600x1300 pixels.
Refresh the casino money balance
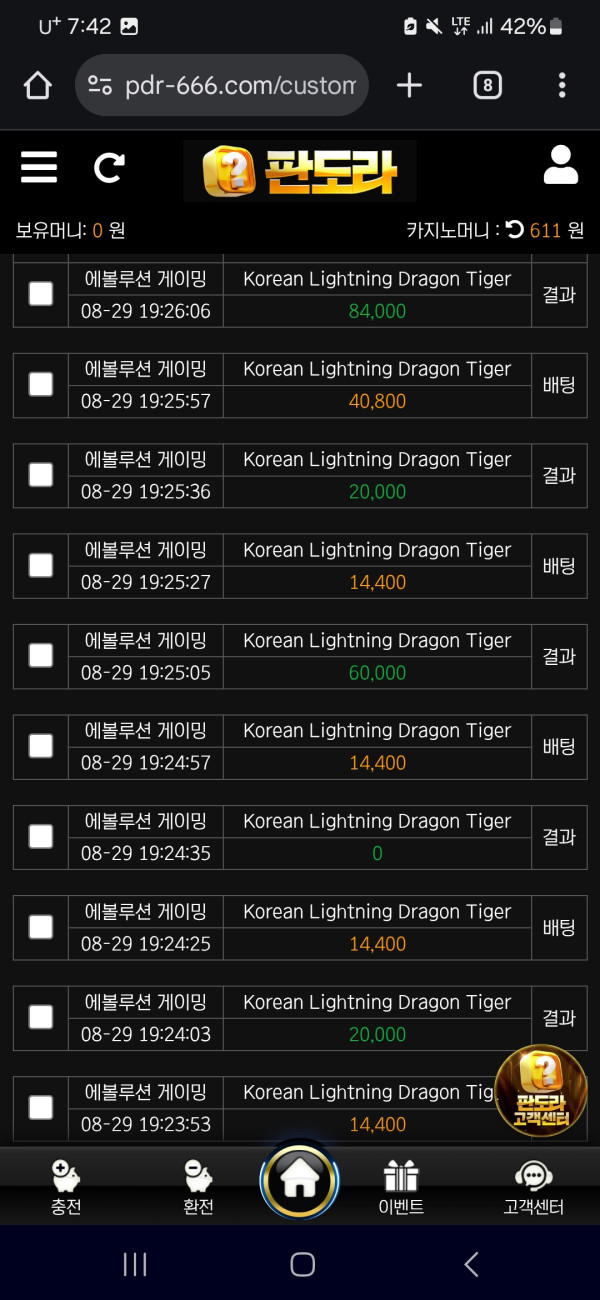(x=515, y=230)
